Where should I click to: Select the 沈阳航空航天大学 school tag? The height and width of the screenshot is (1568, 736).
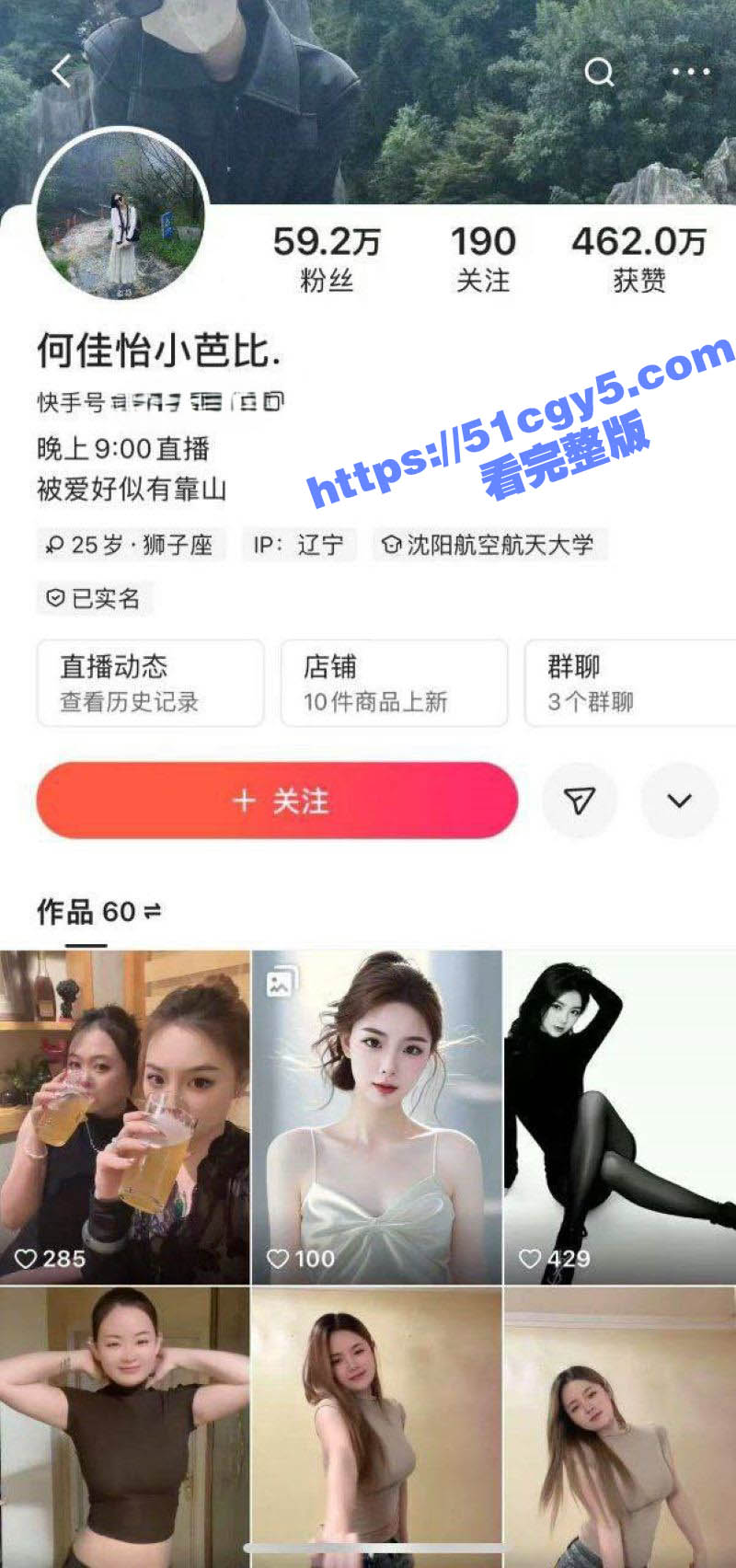tap(489, 545)
